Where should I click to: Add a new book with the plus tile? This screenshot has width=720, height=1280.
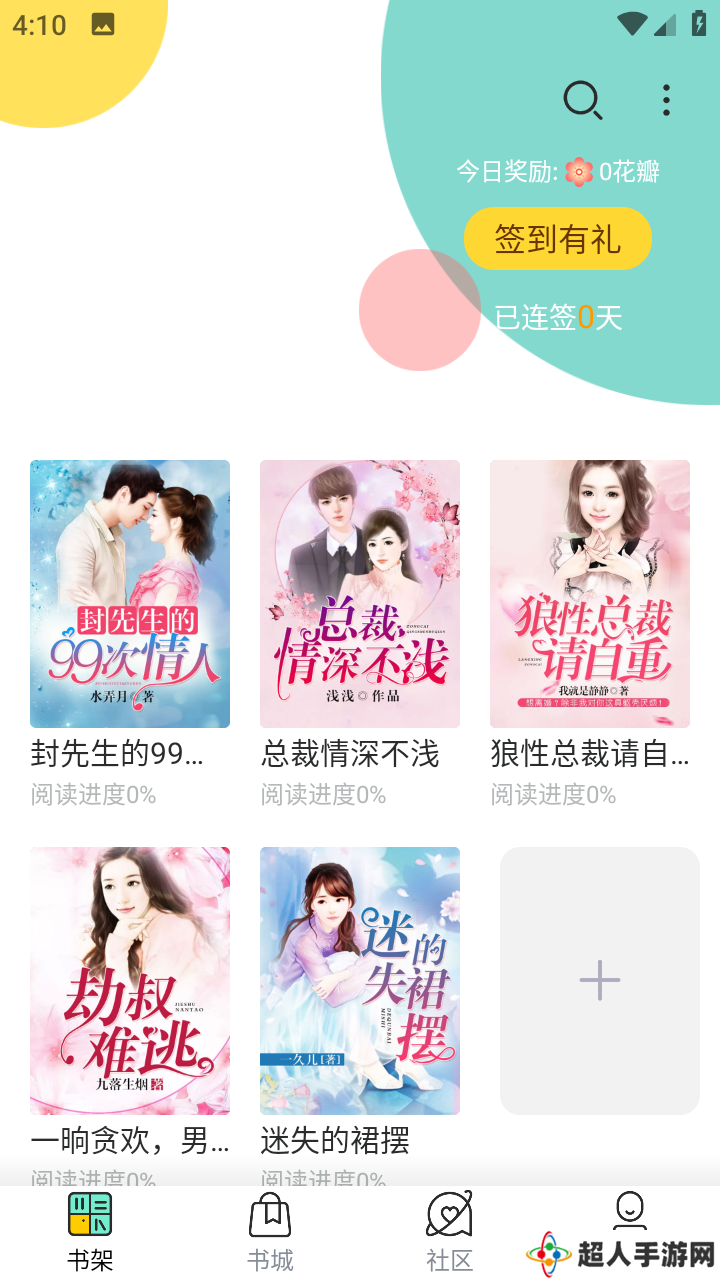600,980
